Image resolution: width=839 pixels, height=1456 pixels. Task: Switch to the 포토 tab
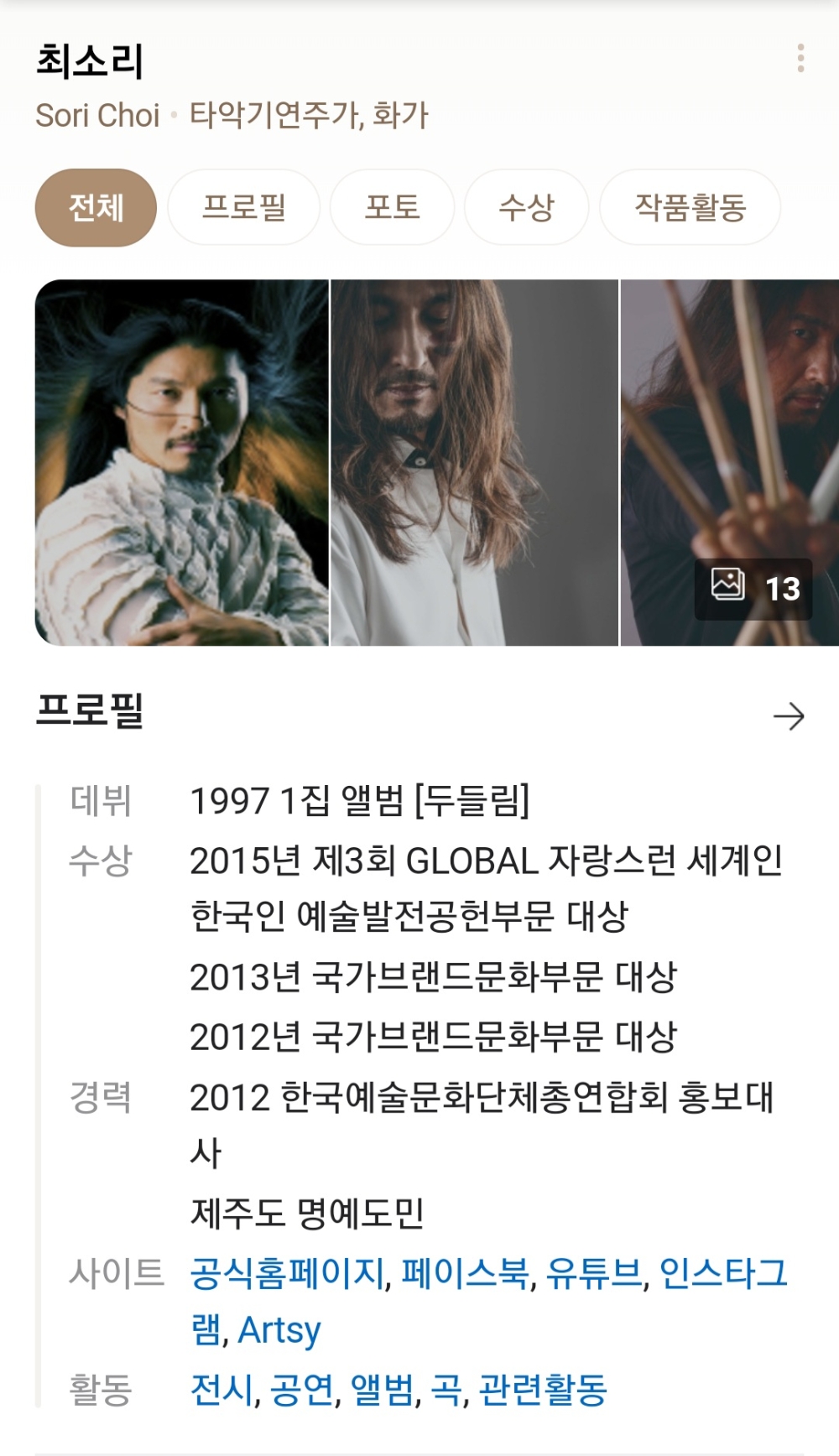coord(392,208)
